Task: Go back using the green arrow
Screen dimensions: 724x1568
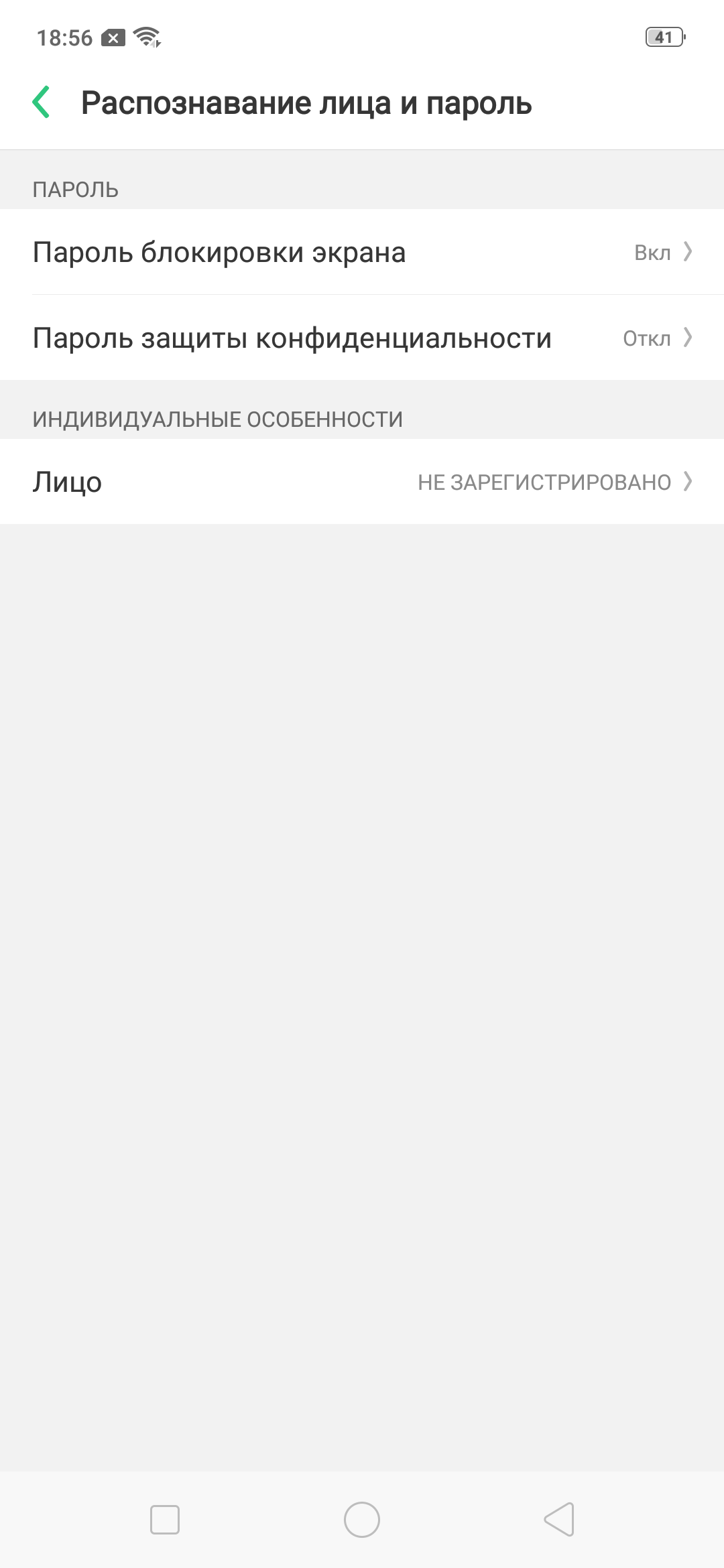Action: (x=42, y=103)
